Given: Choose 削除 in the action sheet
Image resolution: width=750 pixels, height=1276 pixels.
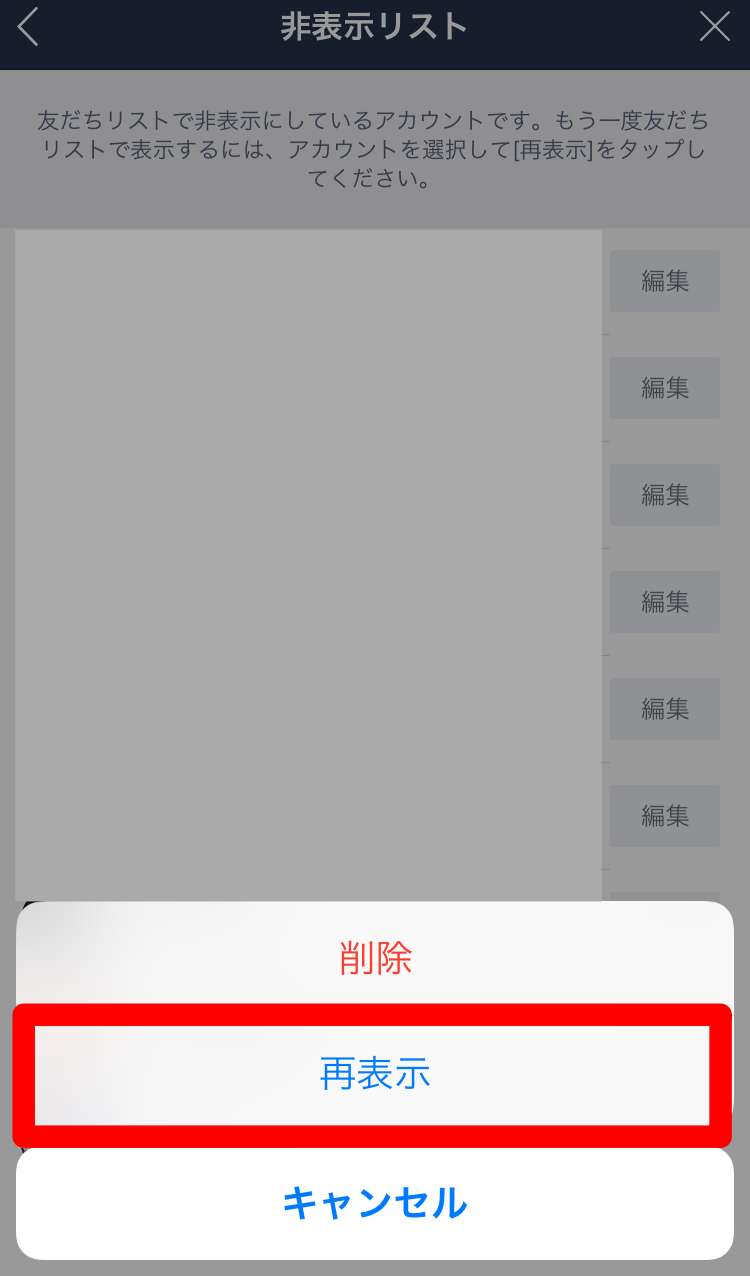Looking at the screenshot, I should (x=375, y=958).
